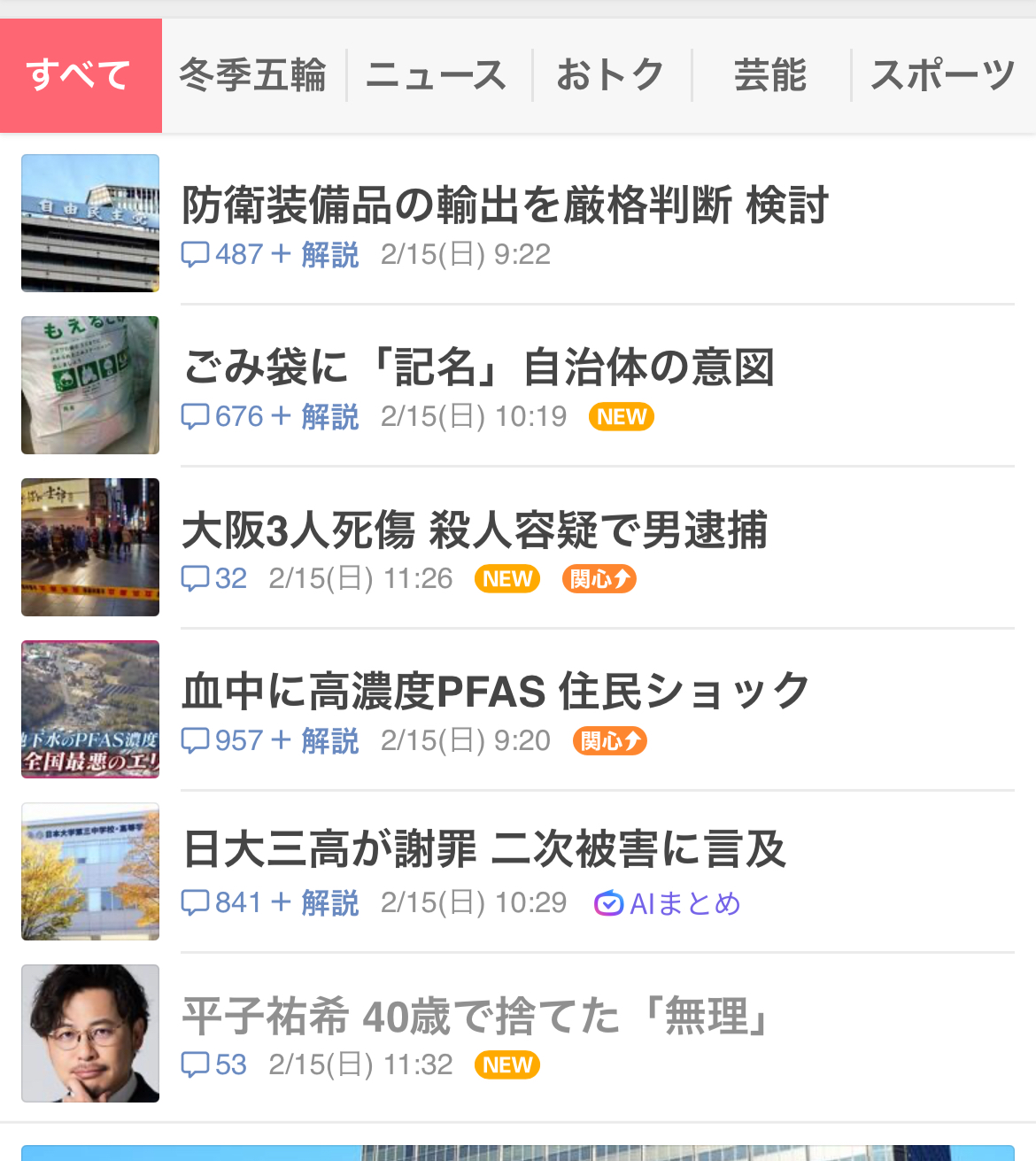Open the スポーツ tab
The width and height of the screenshot is (1036, 1161).
click(942, 75)
